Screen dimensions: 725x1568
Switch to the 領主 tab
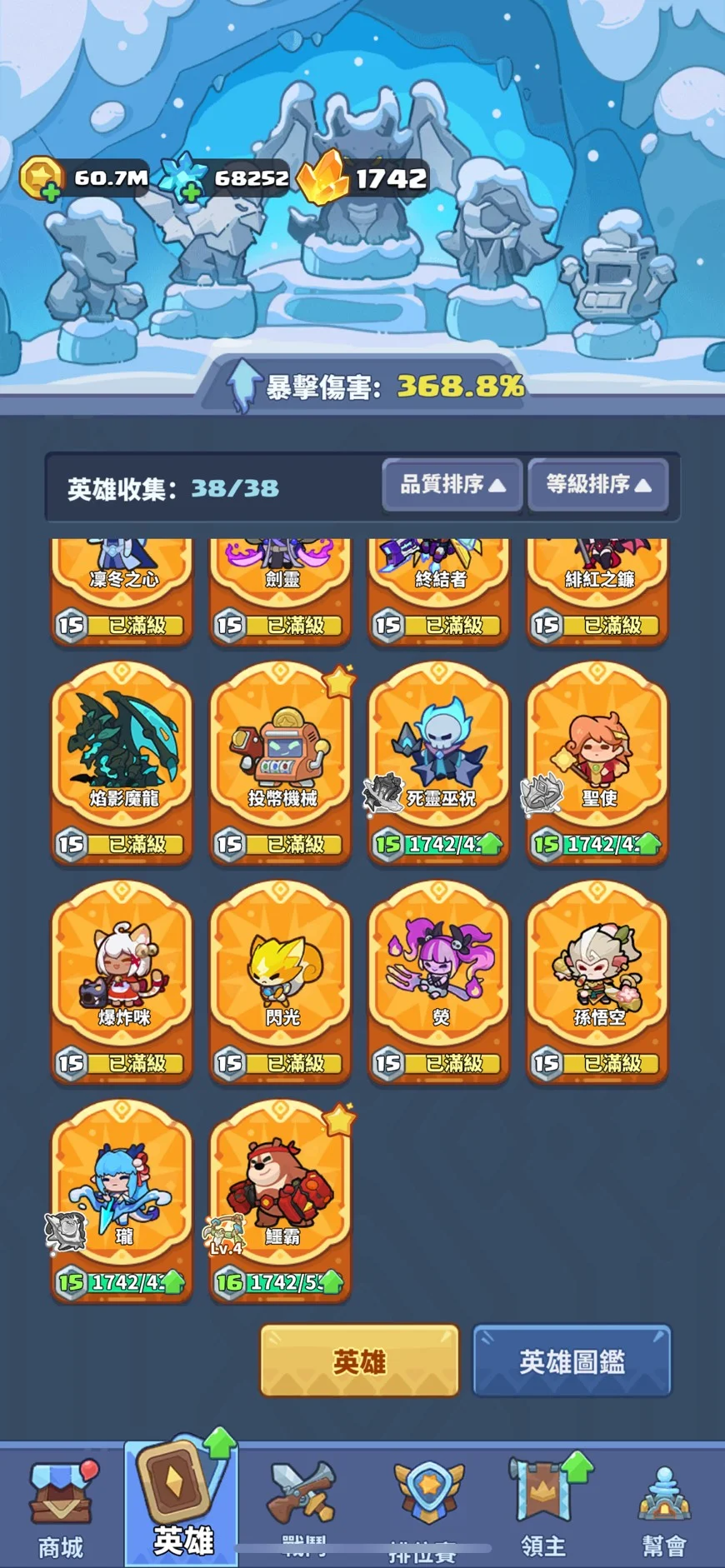[x=544, y=1510]
